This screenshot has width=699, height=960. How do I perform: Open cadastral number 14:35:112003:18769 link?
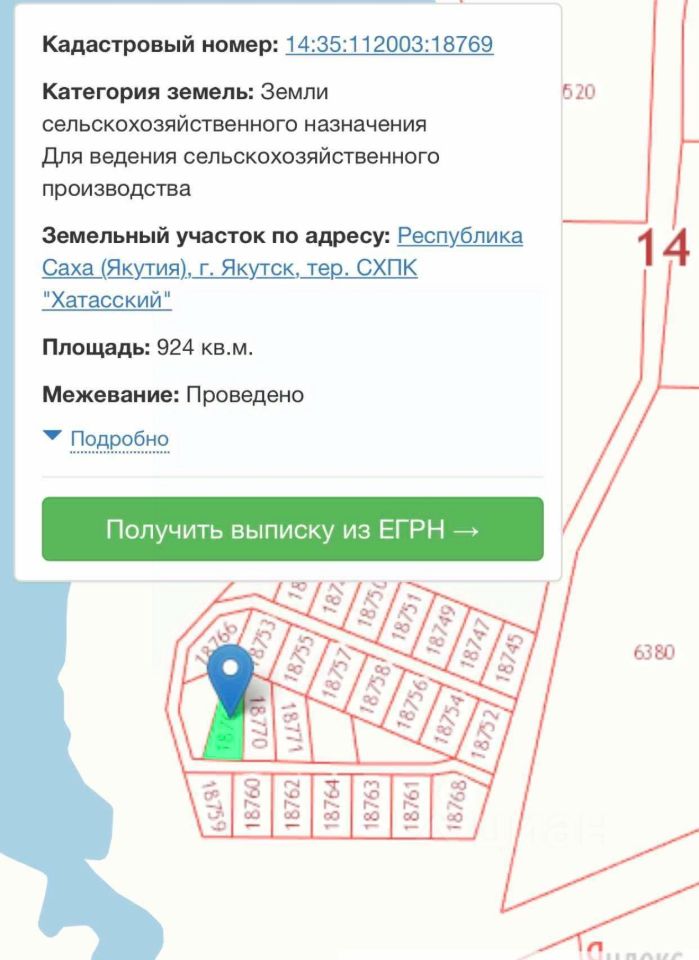coord(389,45)
